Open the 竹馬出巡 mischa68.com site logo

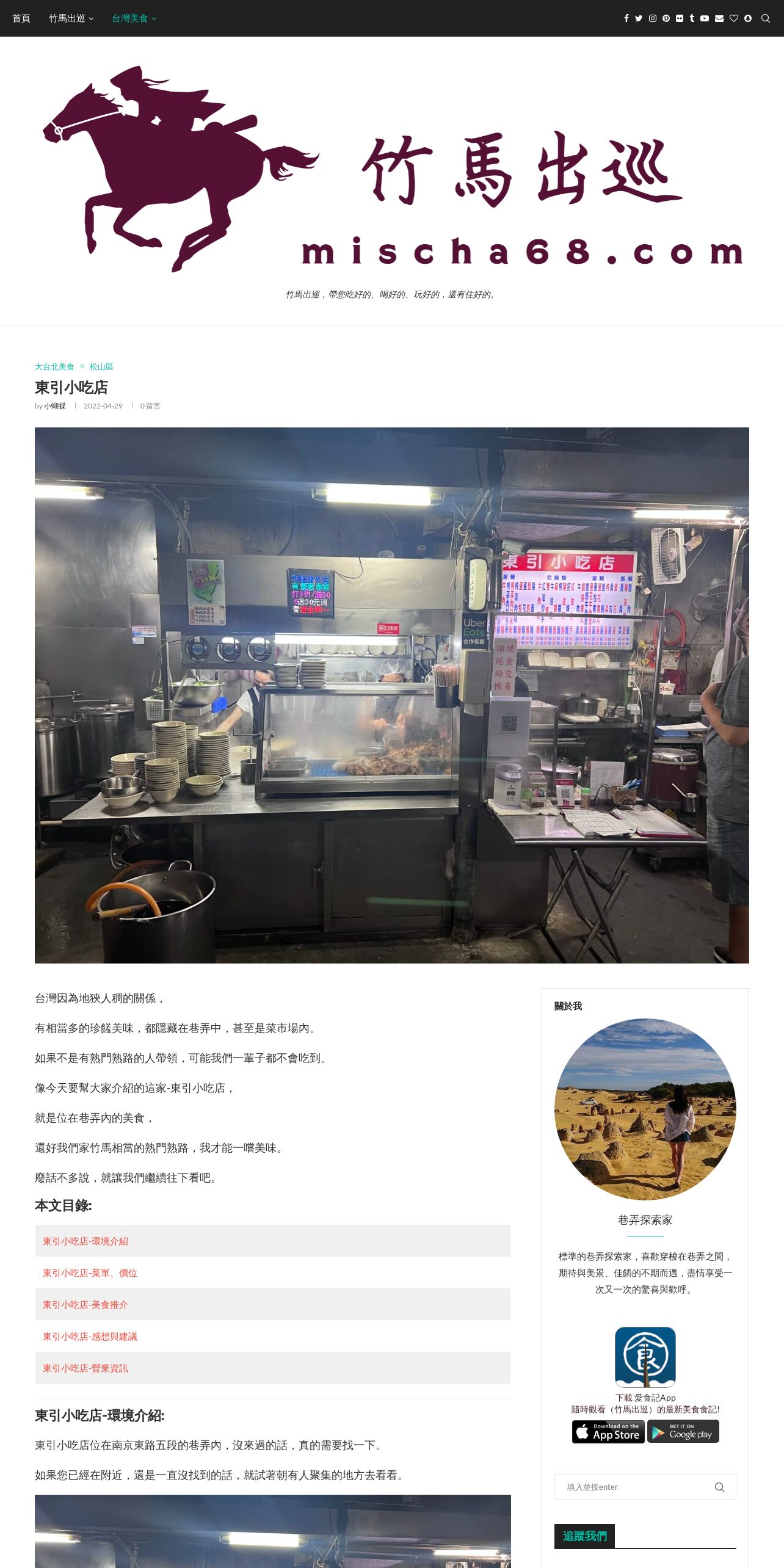[x=392, y=169]
